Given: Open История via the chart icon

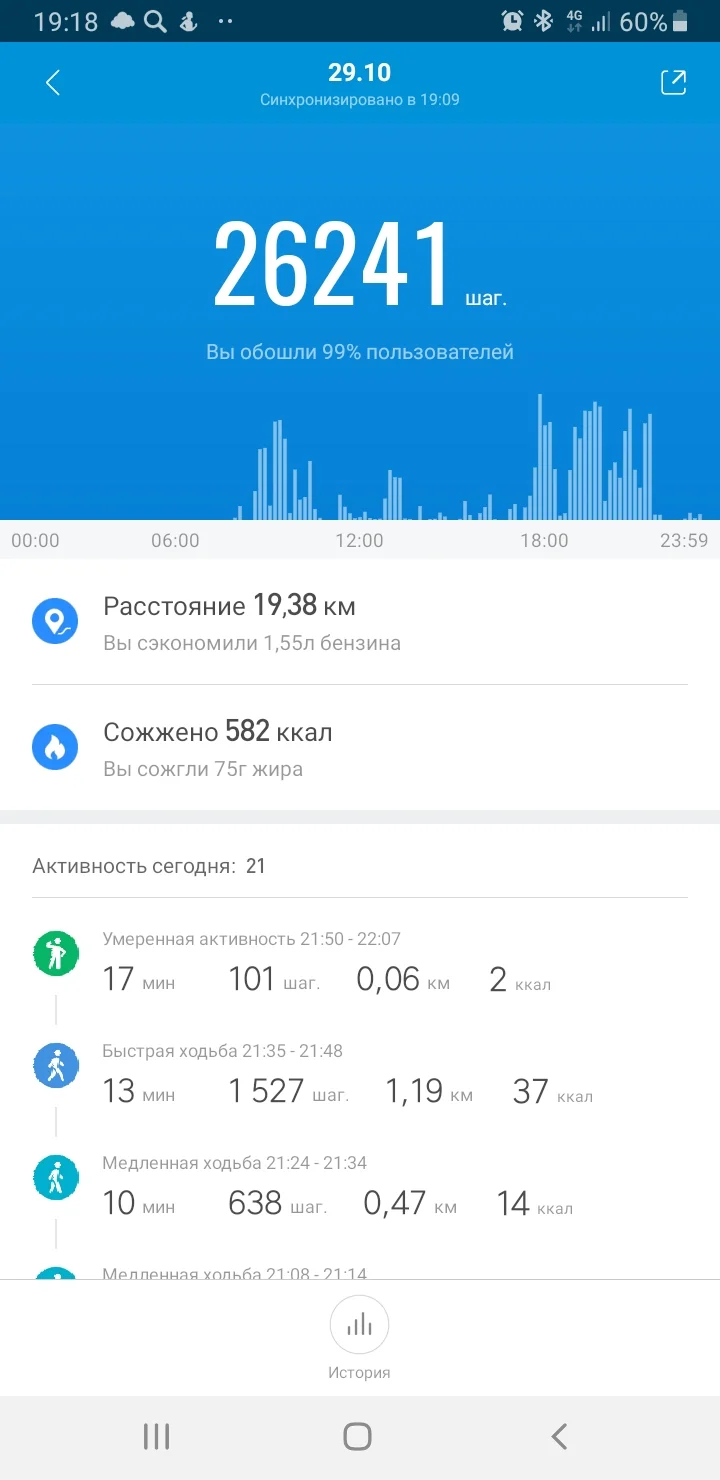Looking at the screenshot, I should (359, 1324).
